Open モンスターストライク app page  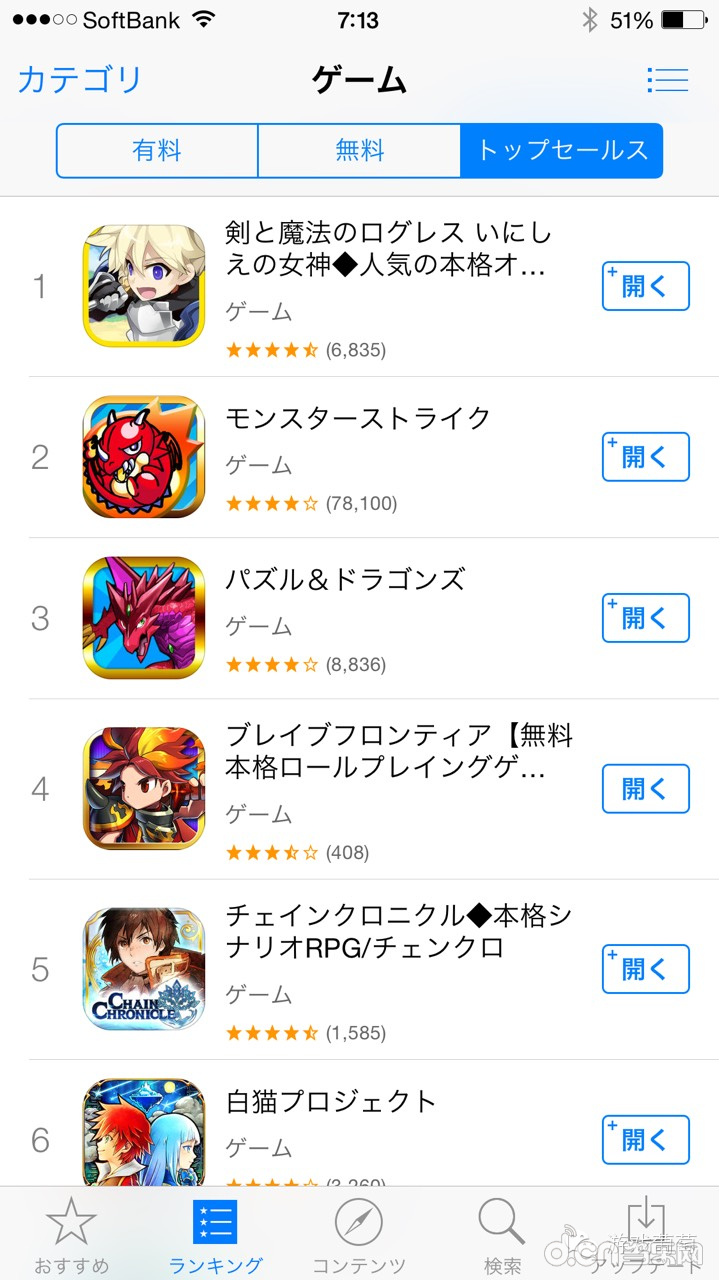[x=358, y=418]
